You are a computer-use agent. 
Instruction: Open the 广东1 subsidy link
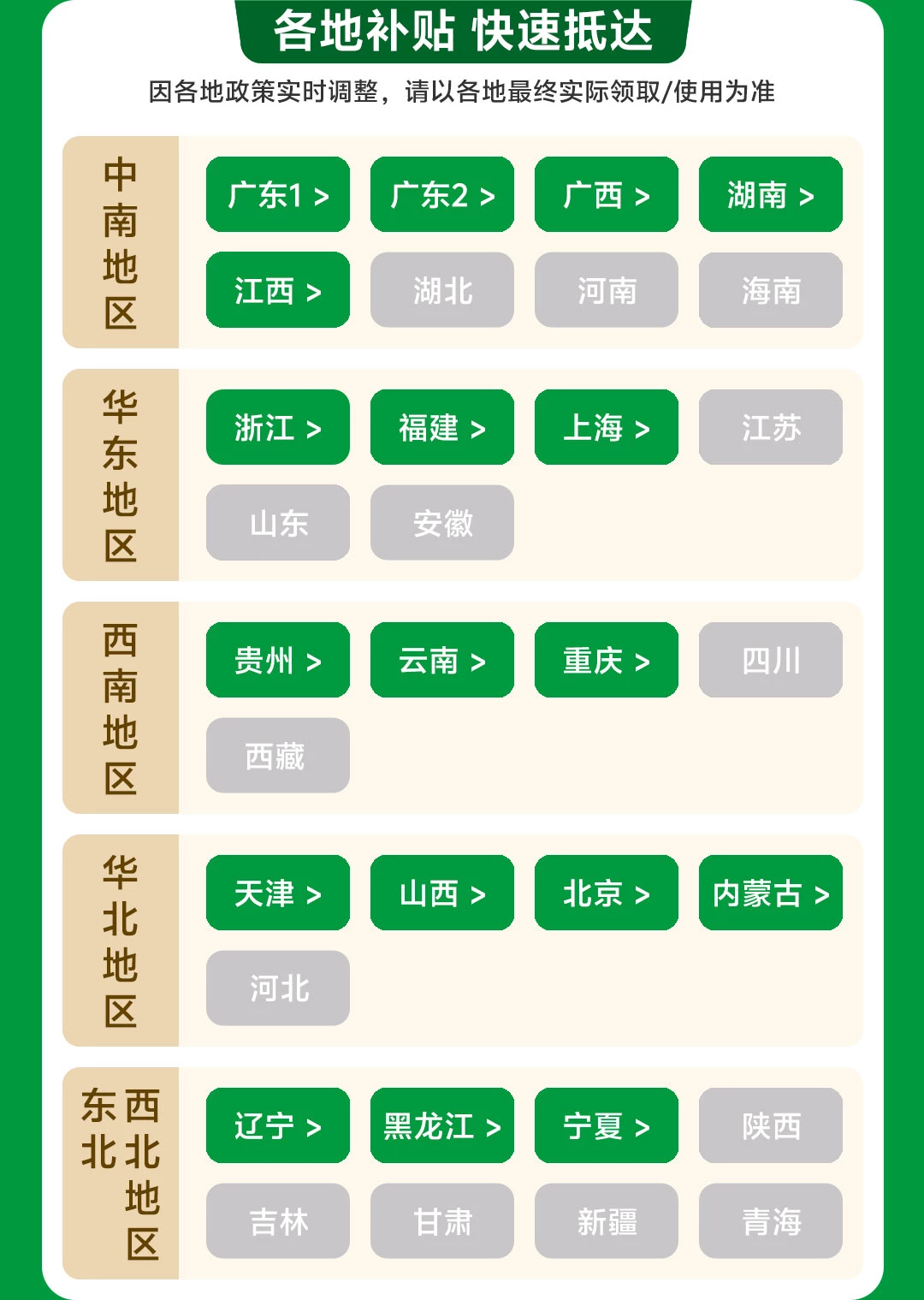278,195
